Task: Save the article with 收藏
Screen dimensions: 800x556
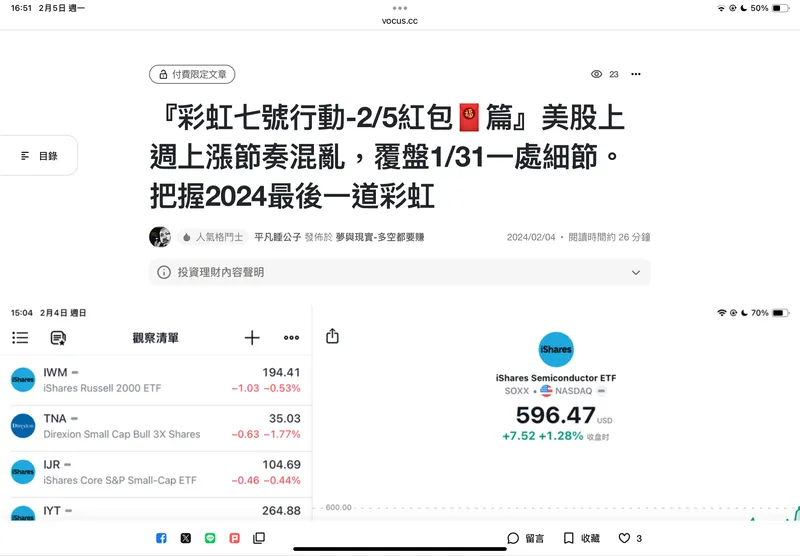Action: [x=581, y=538]
